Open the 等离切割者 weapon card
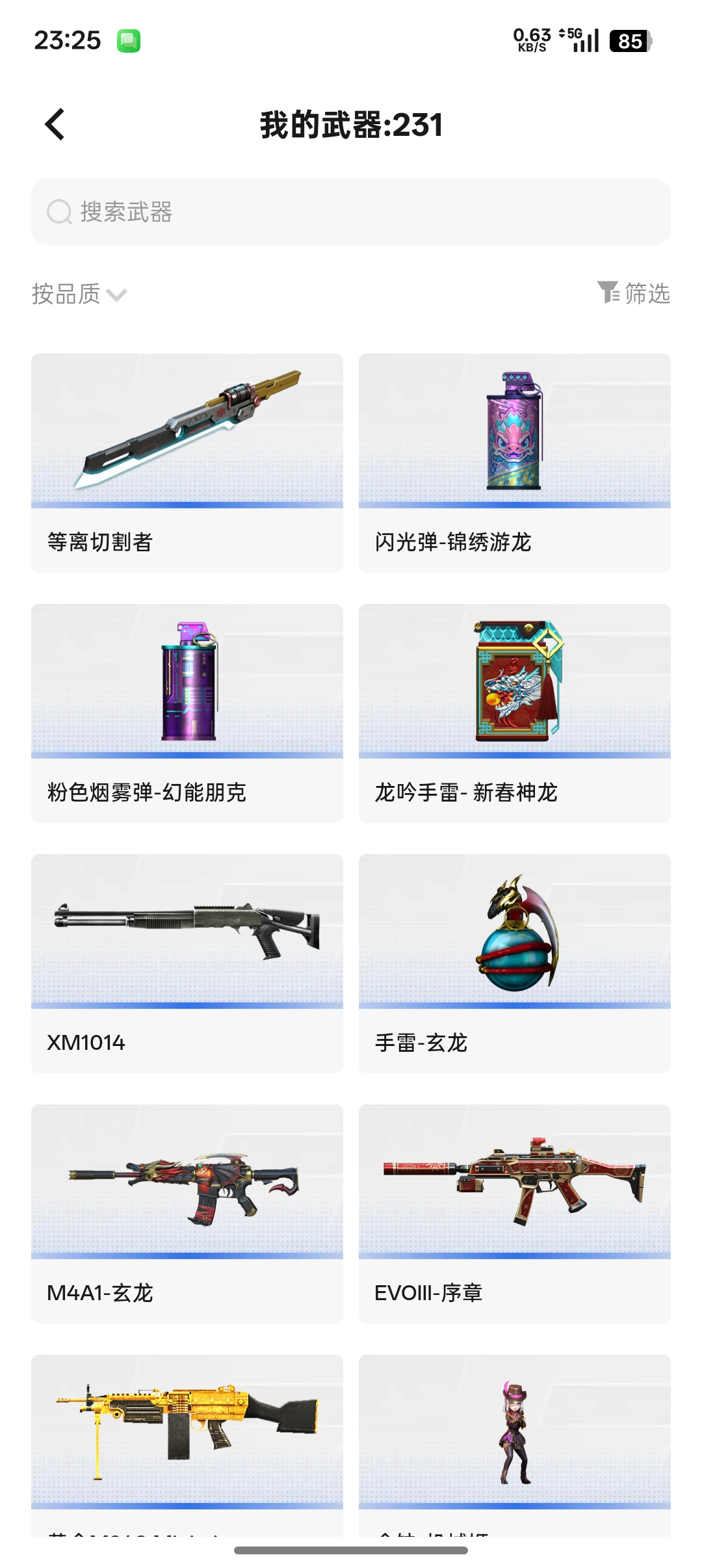The height and width of the screenshot is (1568, 702). (x=187, y=462)
